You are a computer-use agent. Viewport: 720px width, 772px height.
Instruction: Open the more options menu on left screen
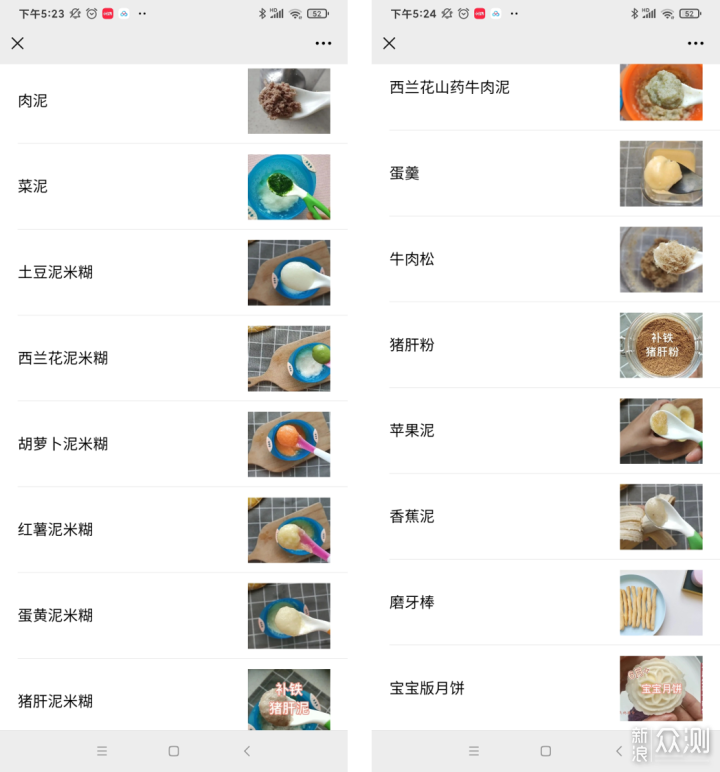[323, 43]
